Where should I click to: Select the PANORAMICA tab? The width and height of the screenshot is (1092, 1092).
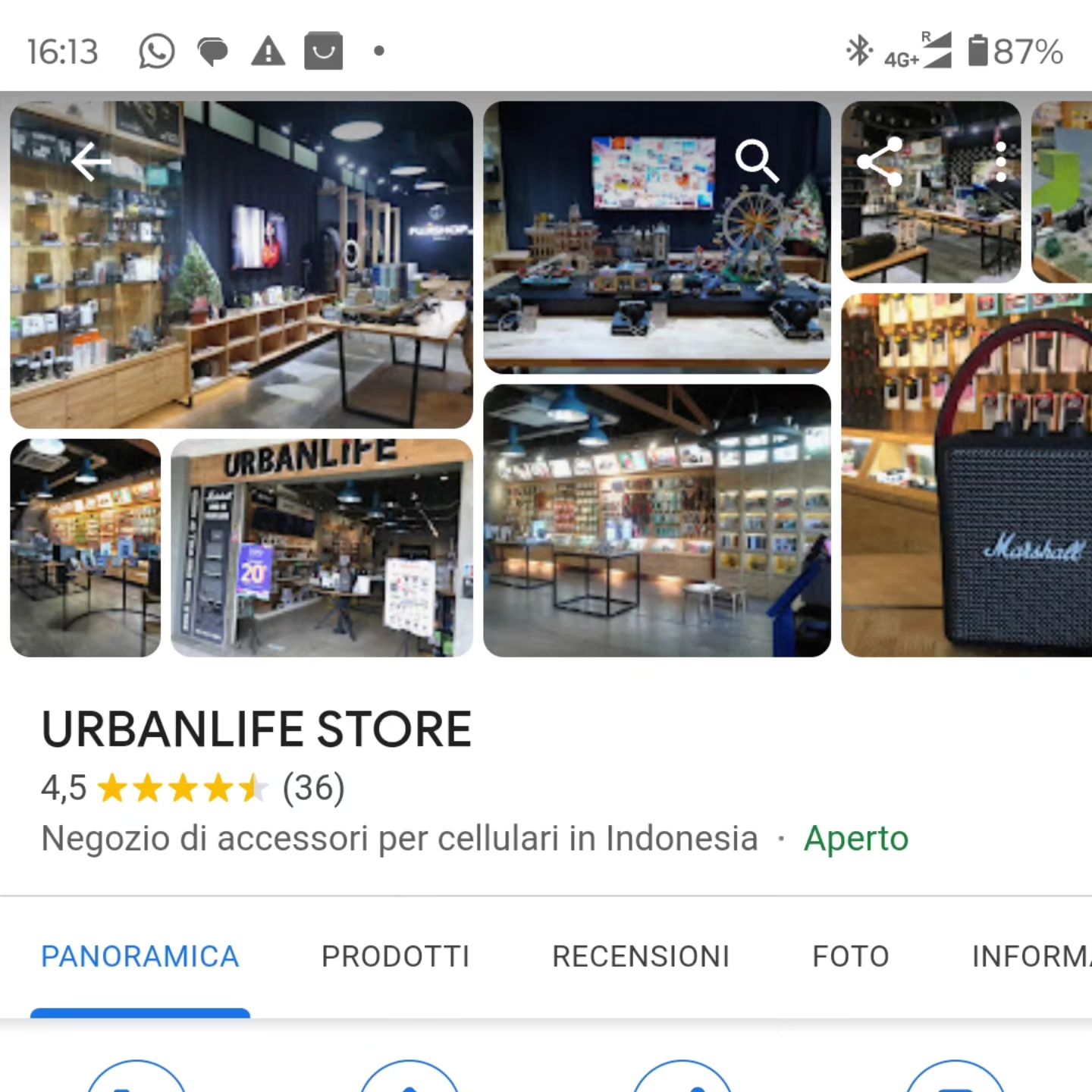(140, 956)
